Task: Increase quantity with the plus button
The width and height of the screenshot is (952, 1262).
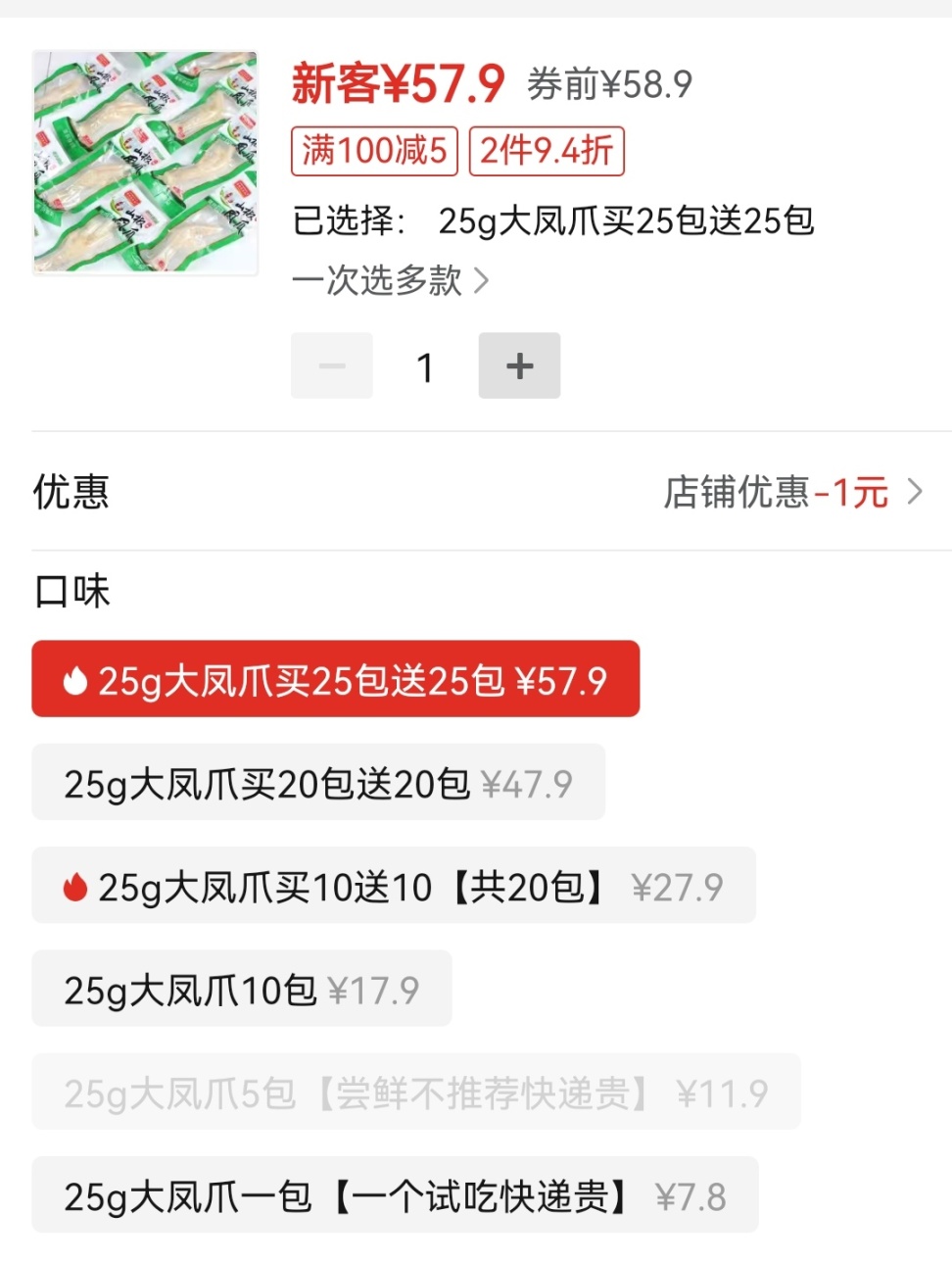Action: pos(519,365)
